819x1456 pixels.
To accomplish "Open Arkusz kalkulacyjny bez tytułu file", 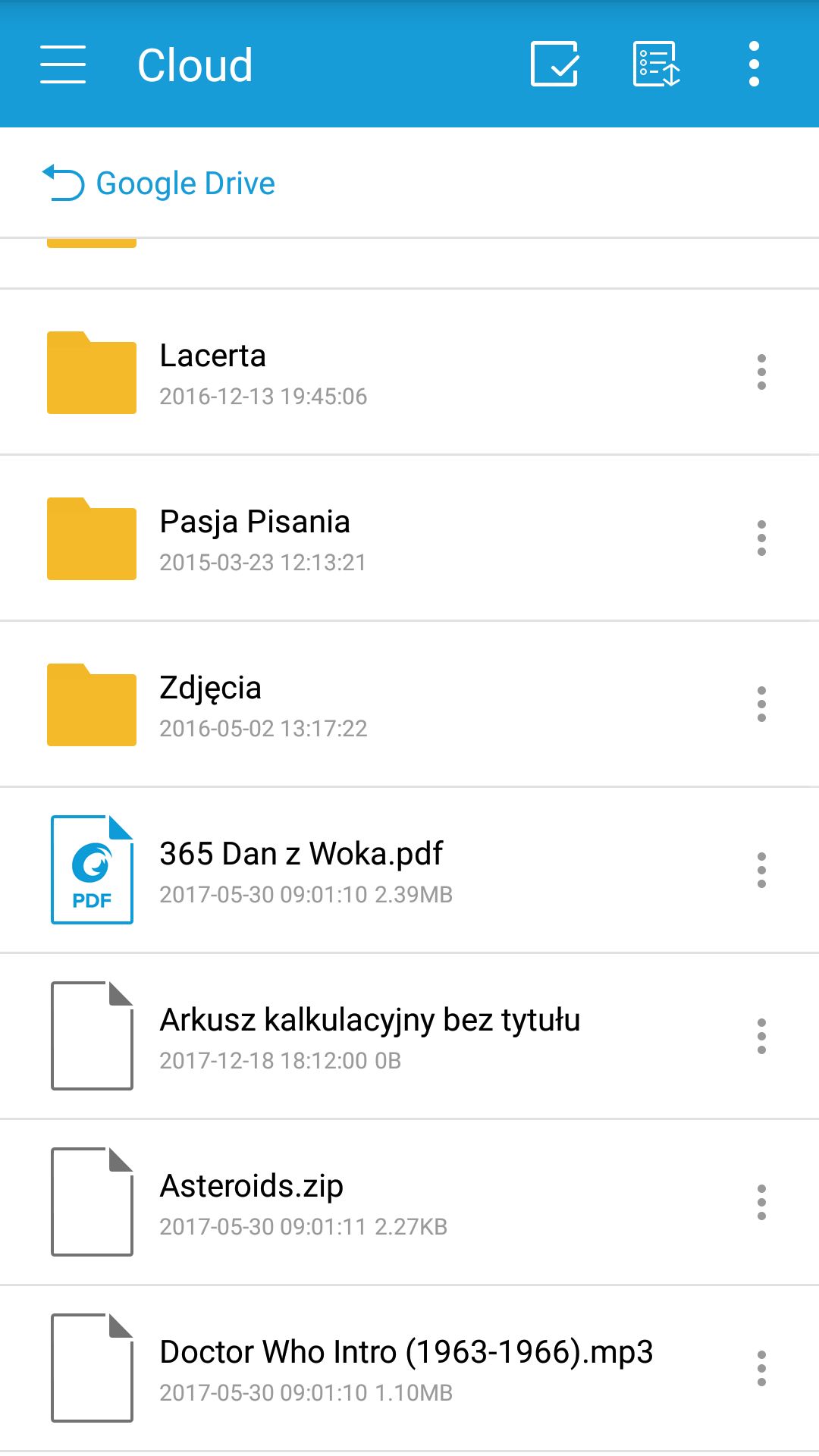I will click(409, 1037).
